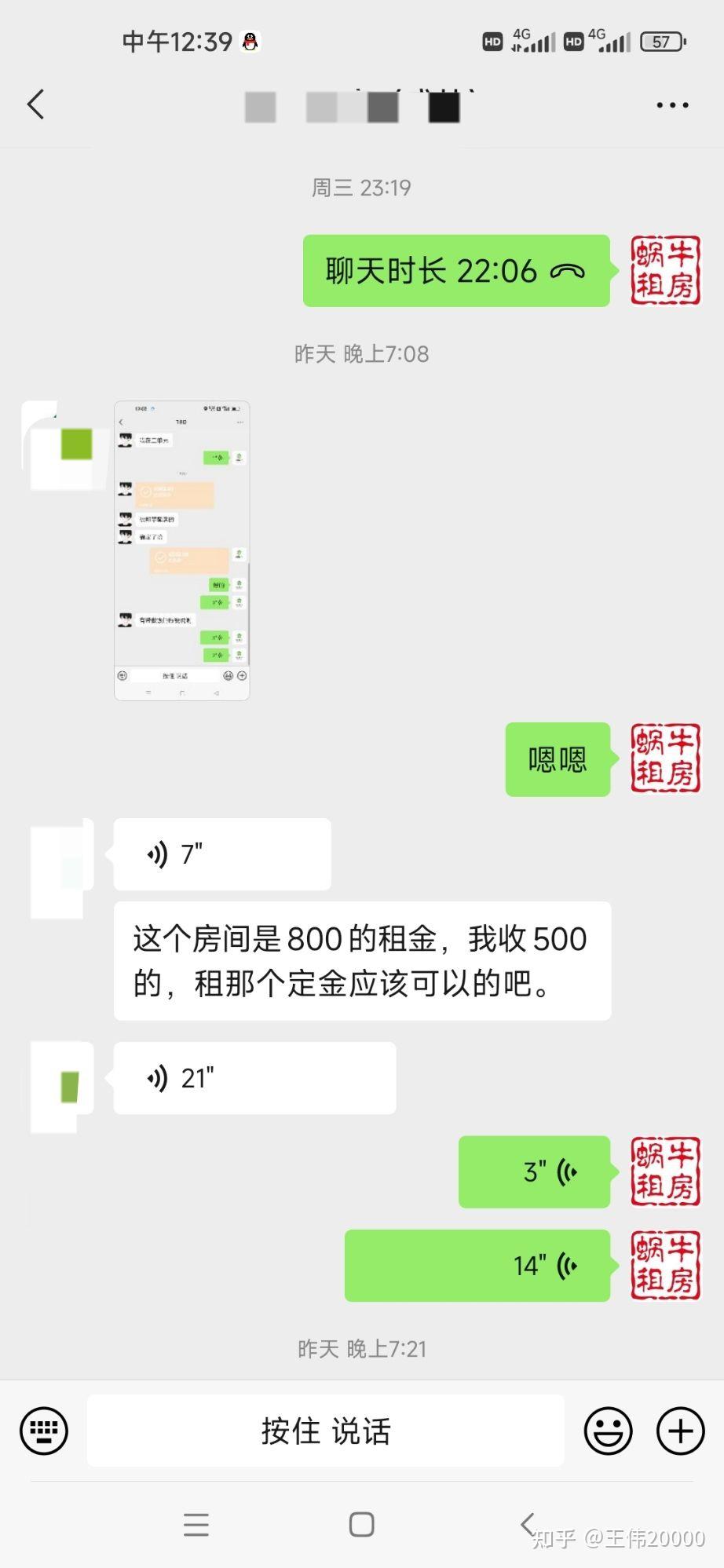Image resolution: width=724 pixels, height=1568 pixels.
Task: Open the chat info overflow menu
Action: click(672, 104)
